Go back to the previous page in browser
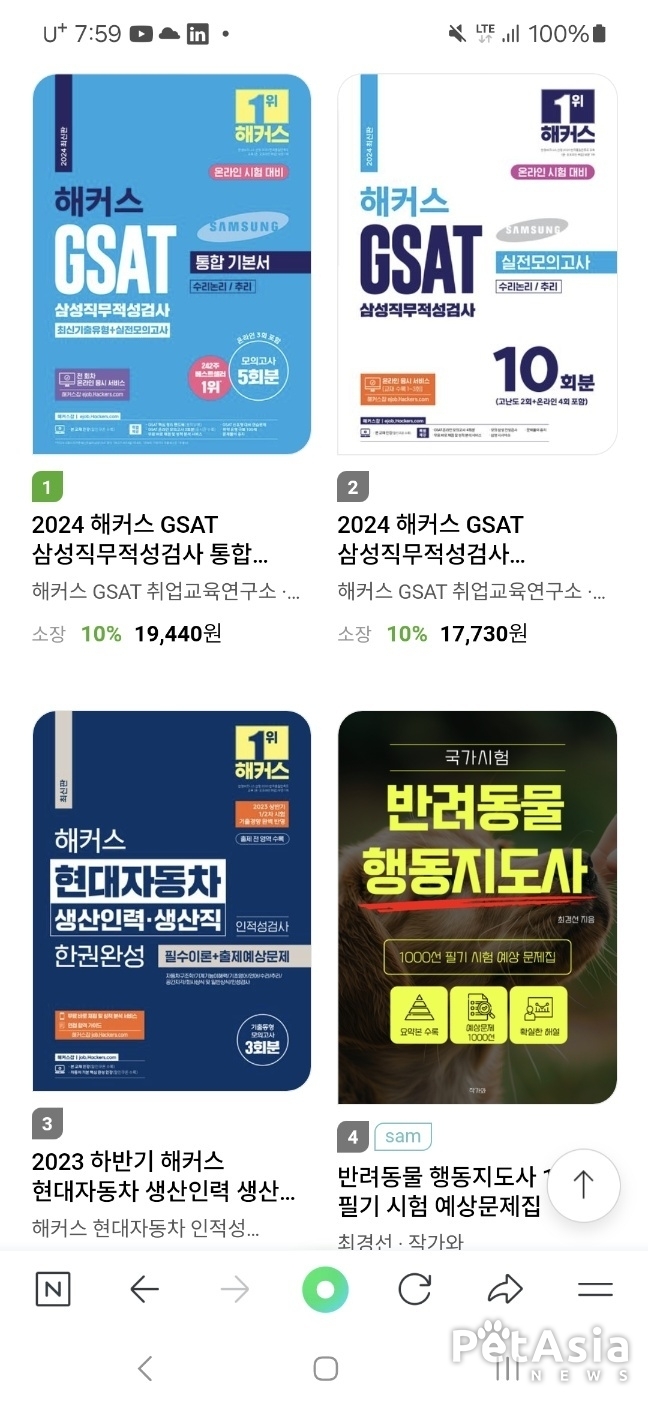 145,1289
